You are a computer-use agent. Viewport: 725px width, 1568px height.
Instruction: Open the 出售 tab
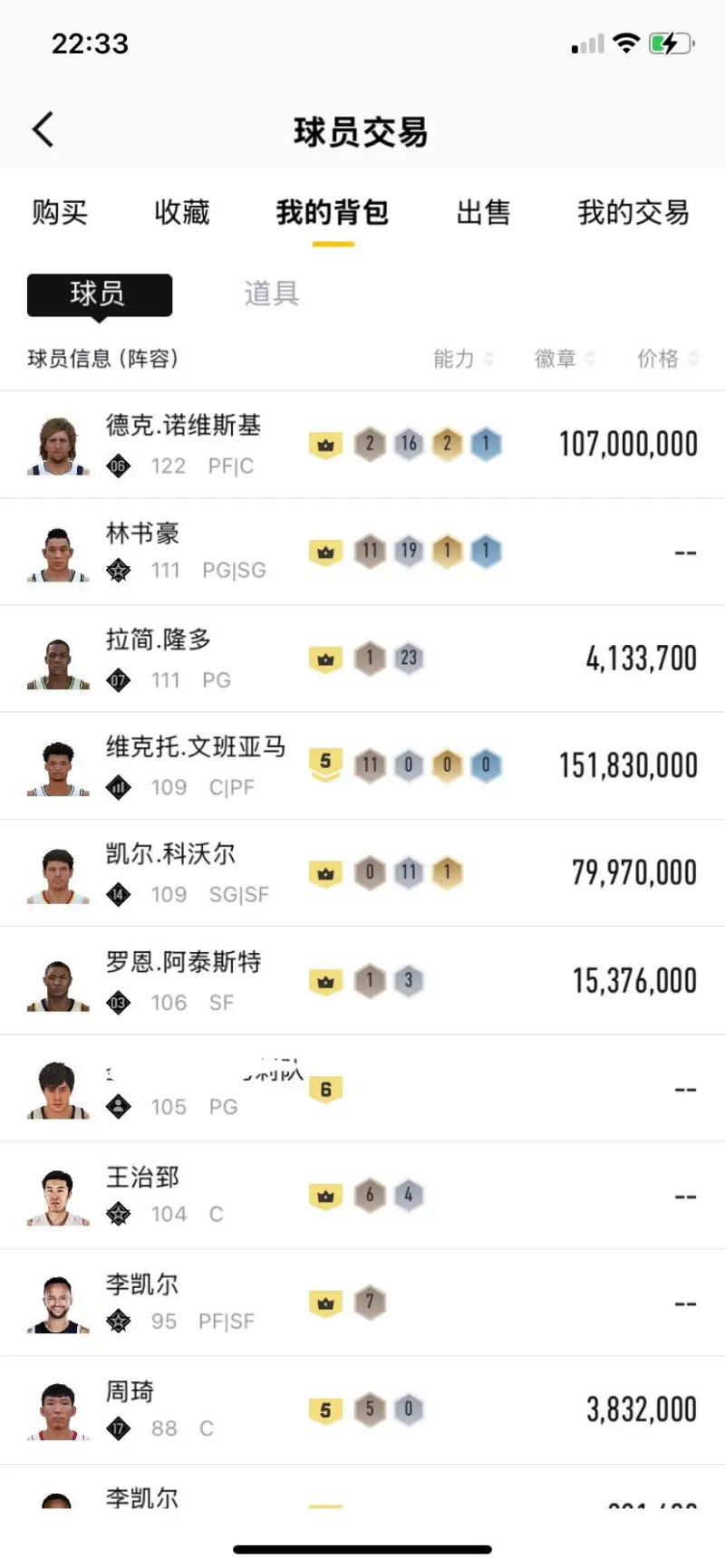[483, 213]
